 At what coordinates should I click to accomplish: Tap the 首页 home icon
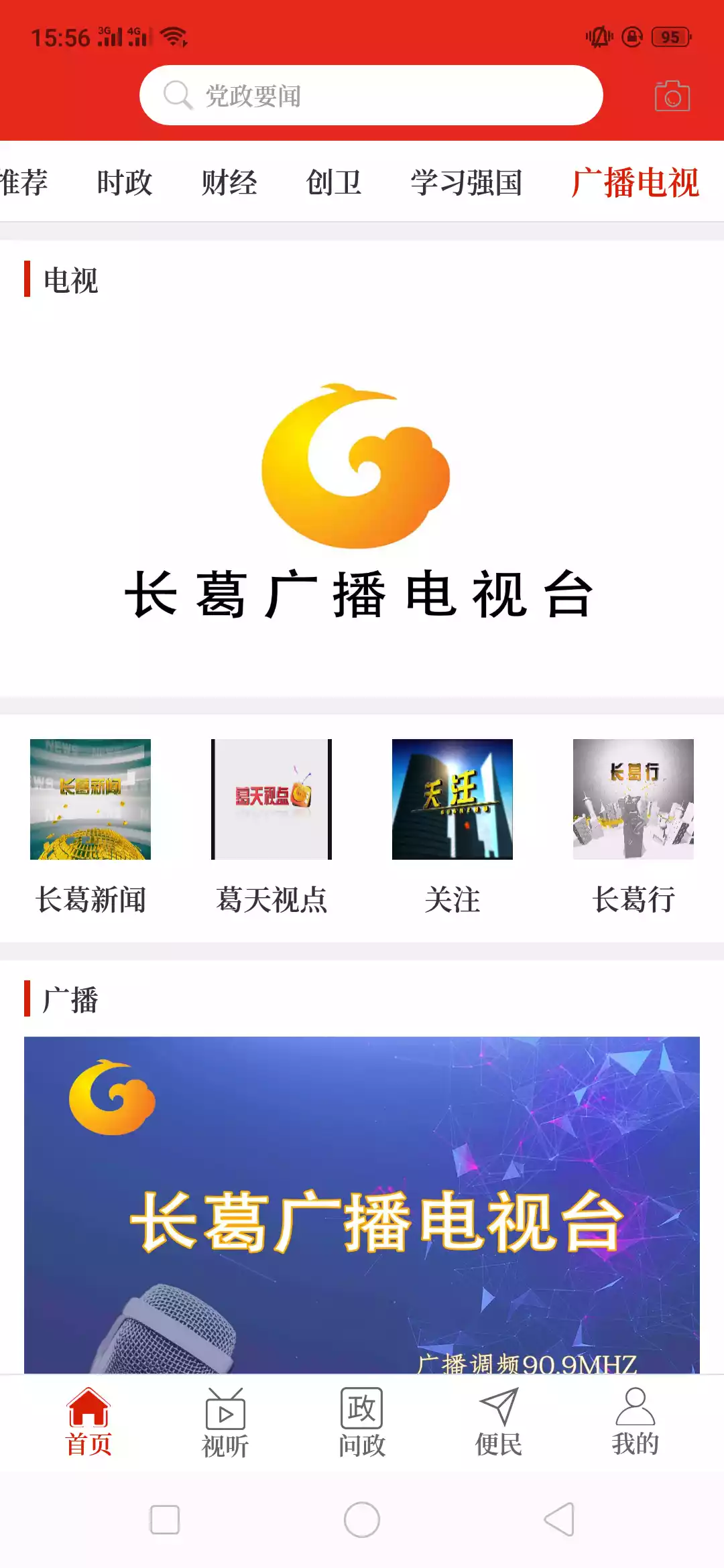[x=89, y=1415]
